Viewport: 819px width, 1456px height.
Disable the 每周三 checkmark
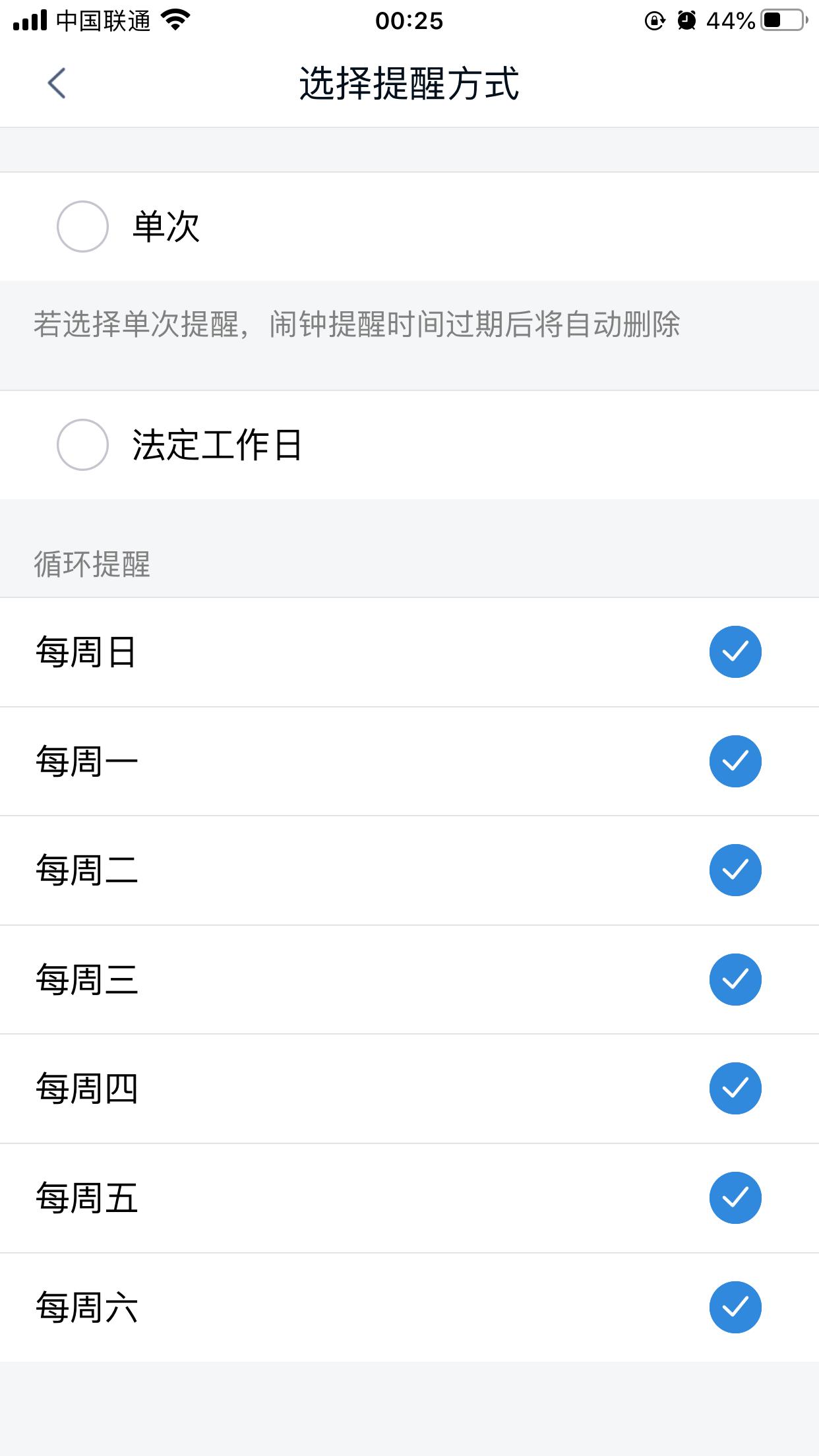[735, 980]
